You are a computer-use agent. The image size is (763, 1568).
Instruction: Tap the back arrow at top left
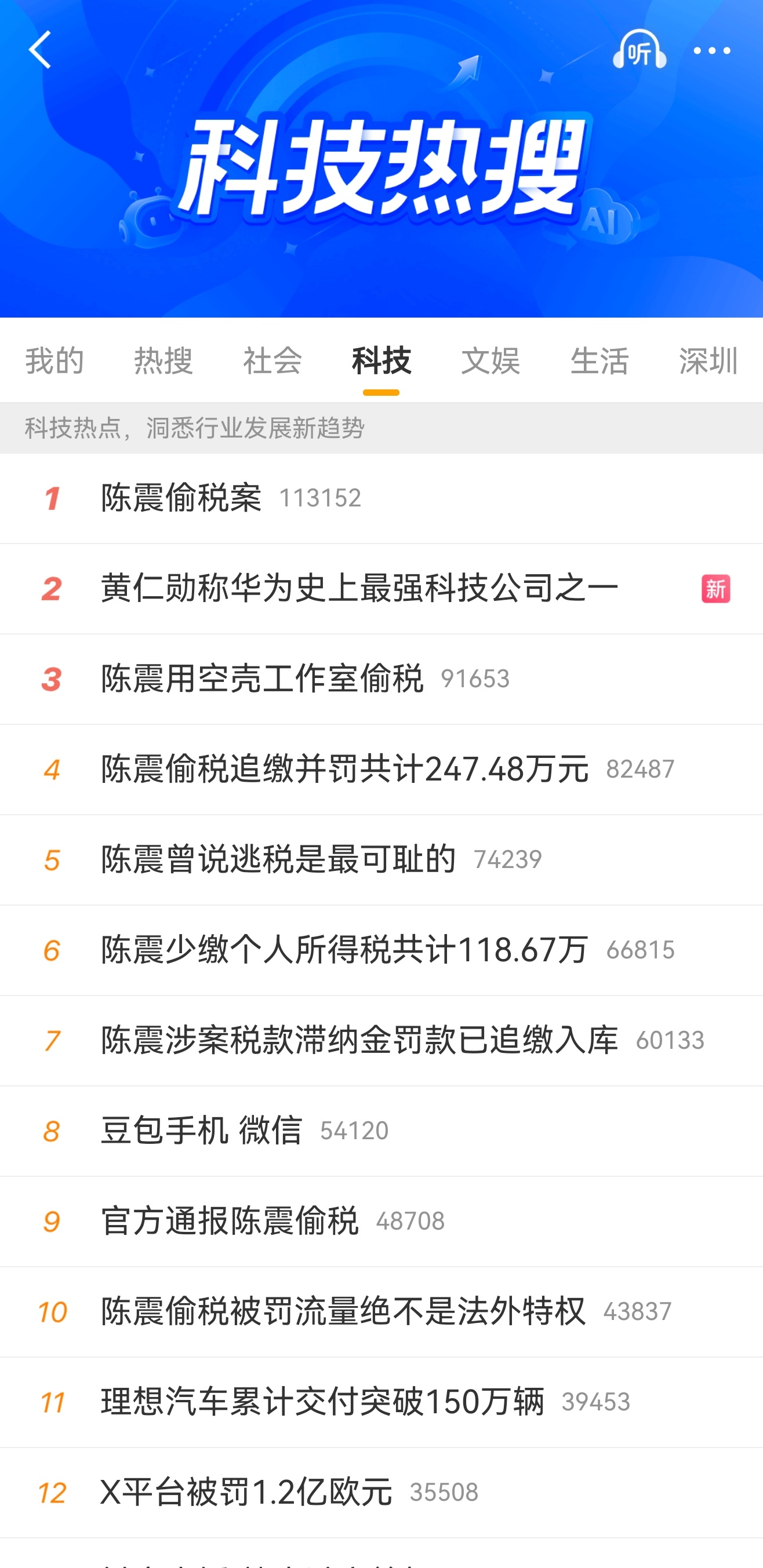(x=39, y=50)
